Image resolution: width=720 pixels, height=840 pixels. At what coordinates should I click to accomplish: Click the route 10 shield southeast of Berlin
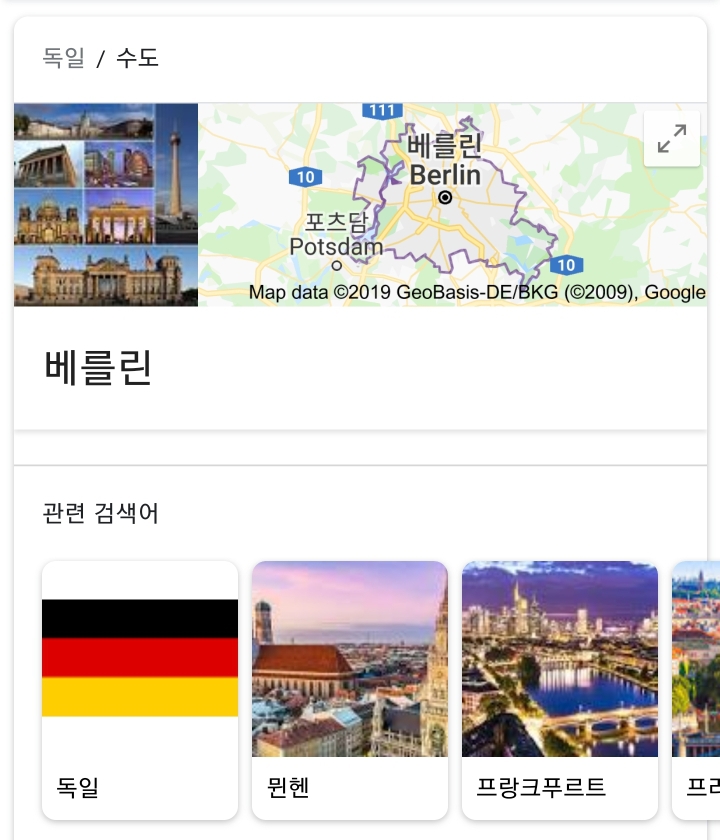pos(567,266)
